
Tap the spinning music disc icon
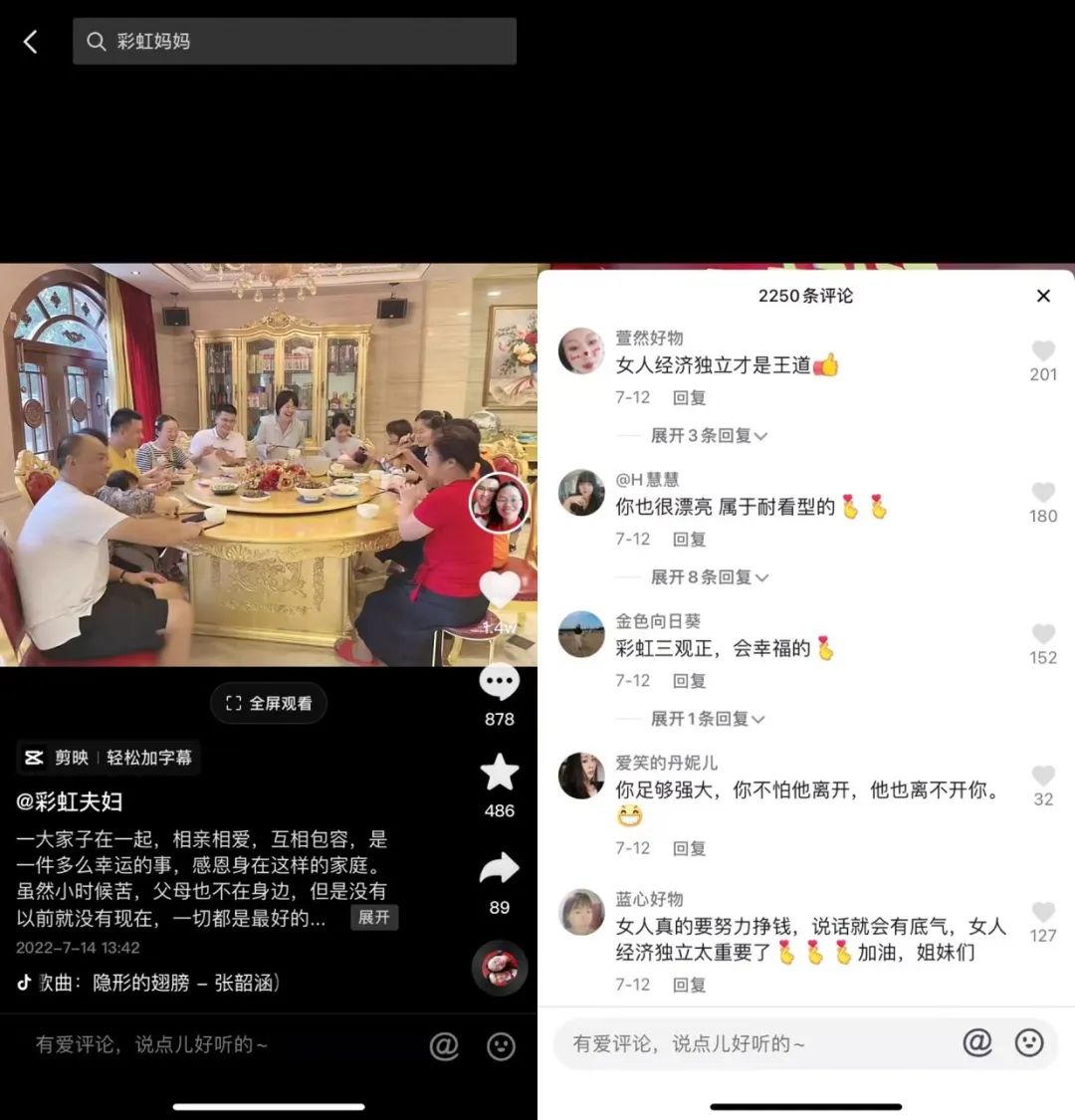499,968
